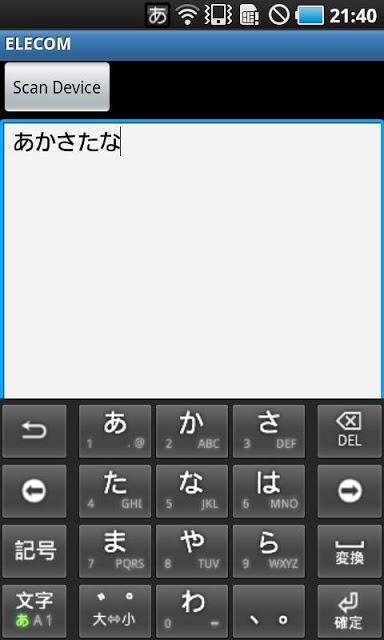
Task: Tap the undo reverse-arrow key
Action: point(34,431)
